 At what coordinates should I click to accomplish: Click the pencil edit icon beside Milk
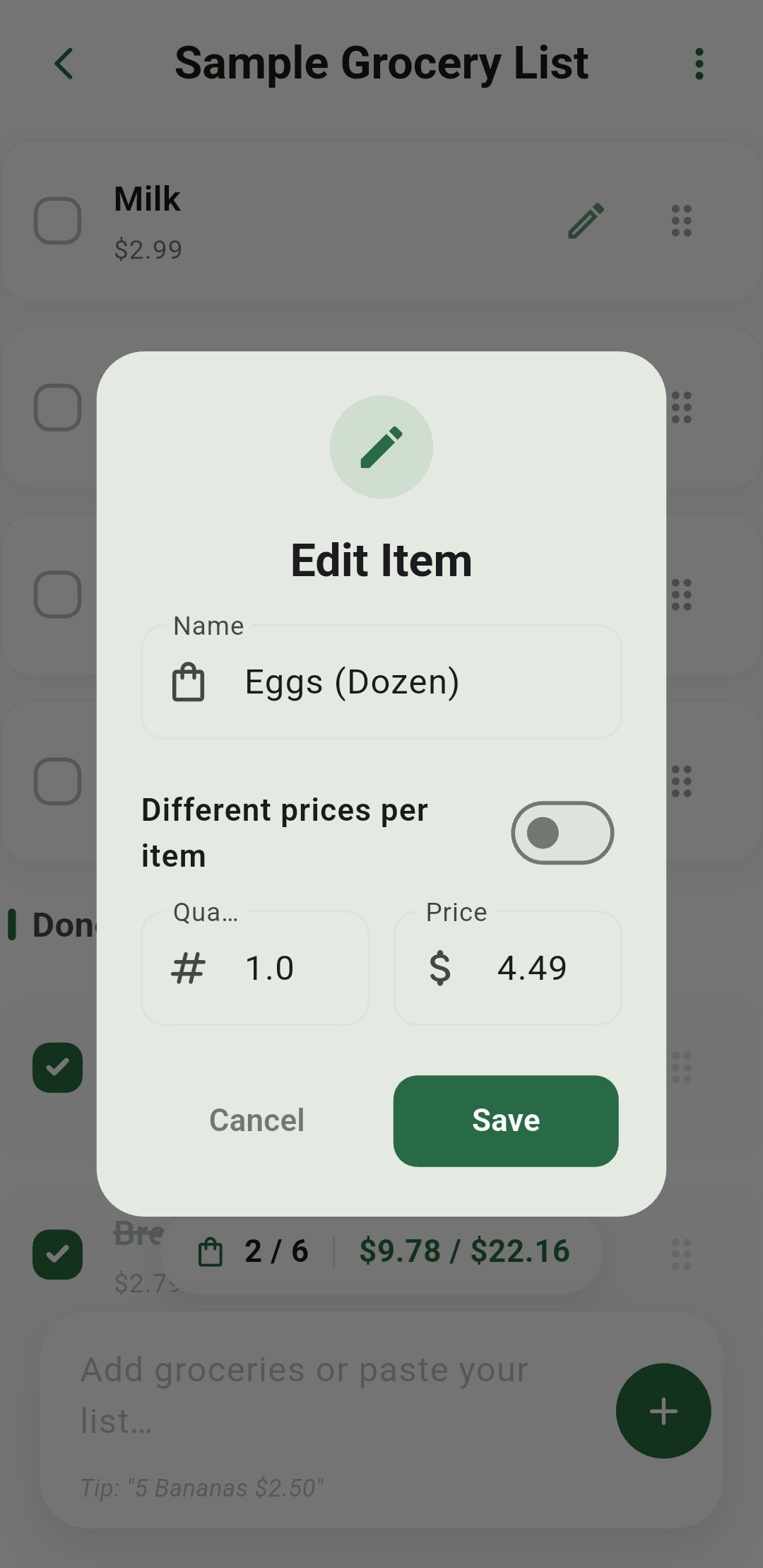(x=585, y=221)
